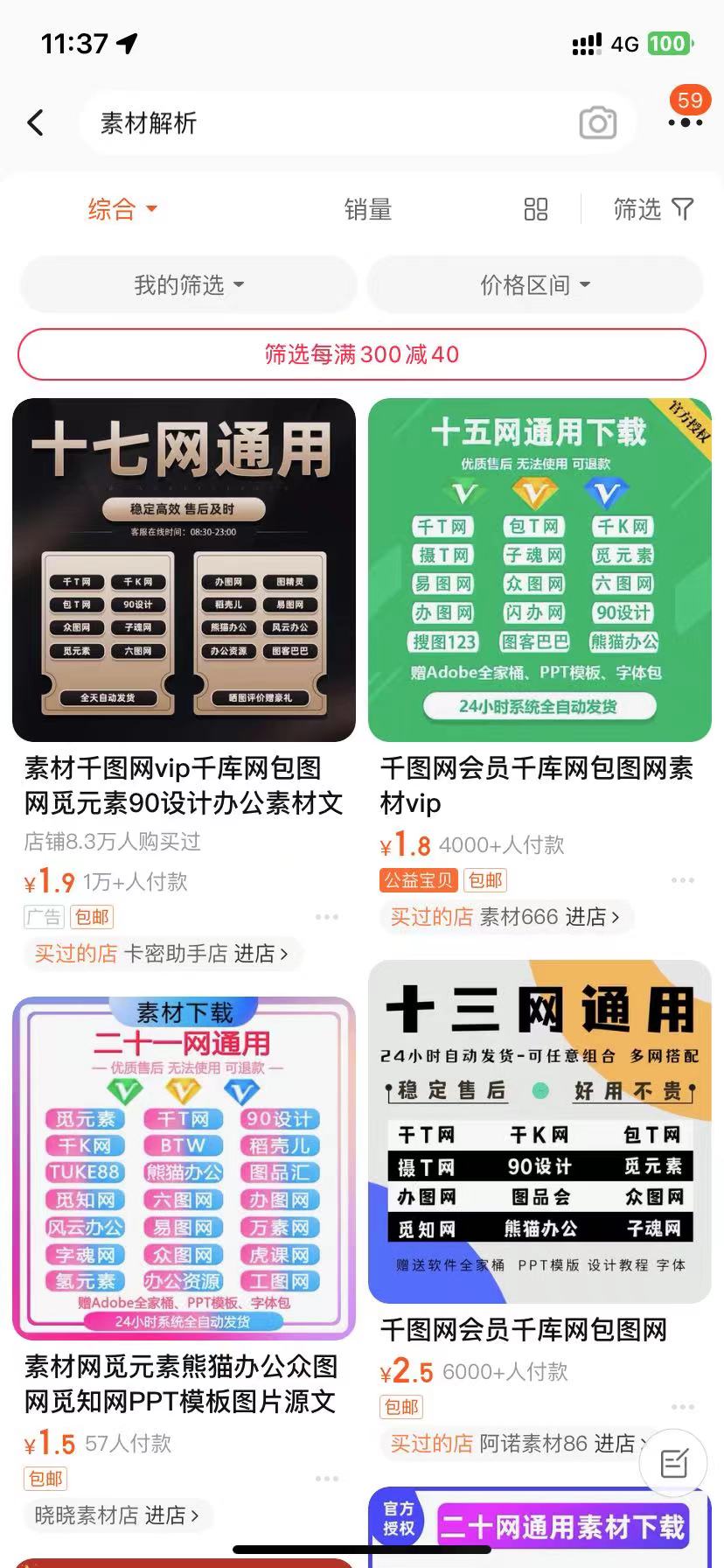Open camera image search

coord(598,123)
